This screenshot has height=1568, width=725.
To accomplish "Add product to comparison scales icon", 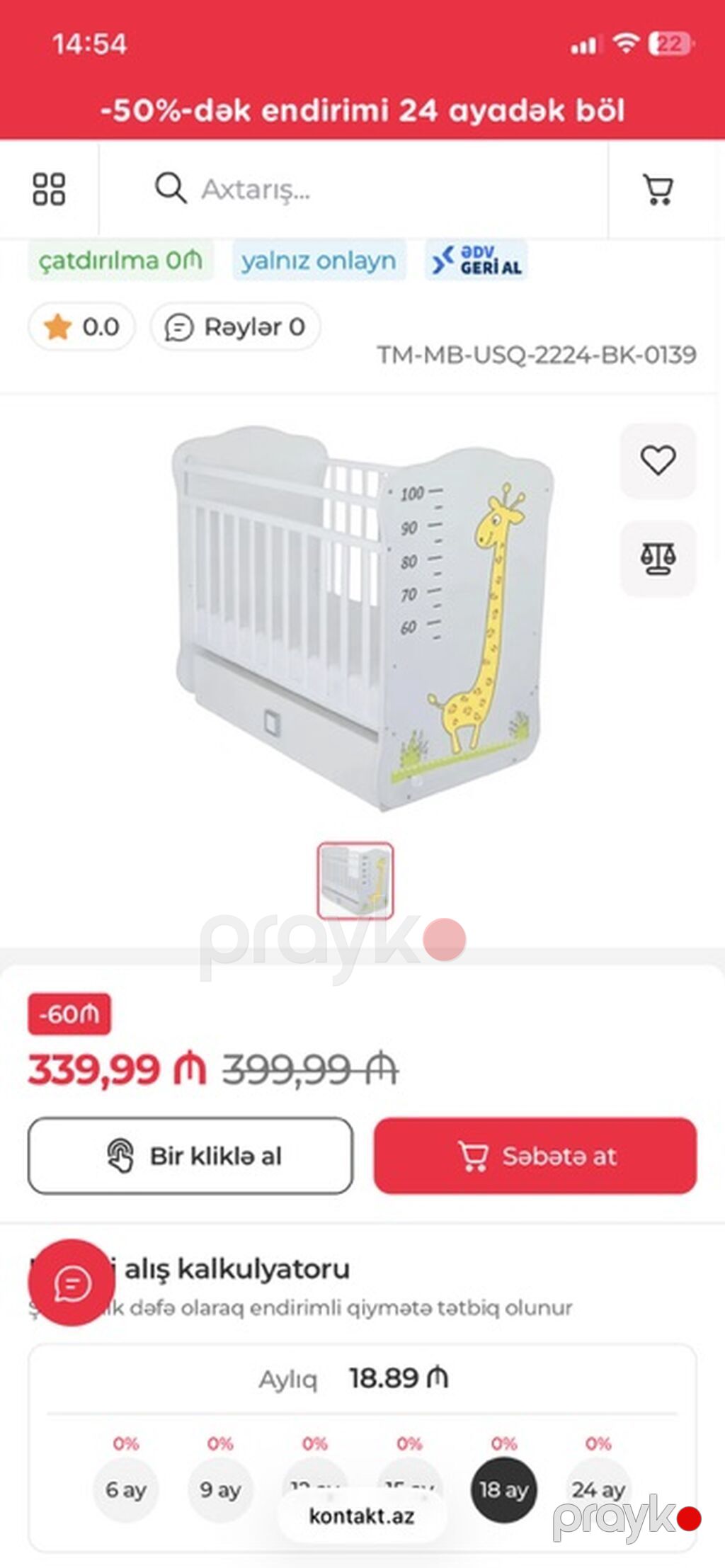I will 658,558.
